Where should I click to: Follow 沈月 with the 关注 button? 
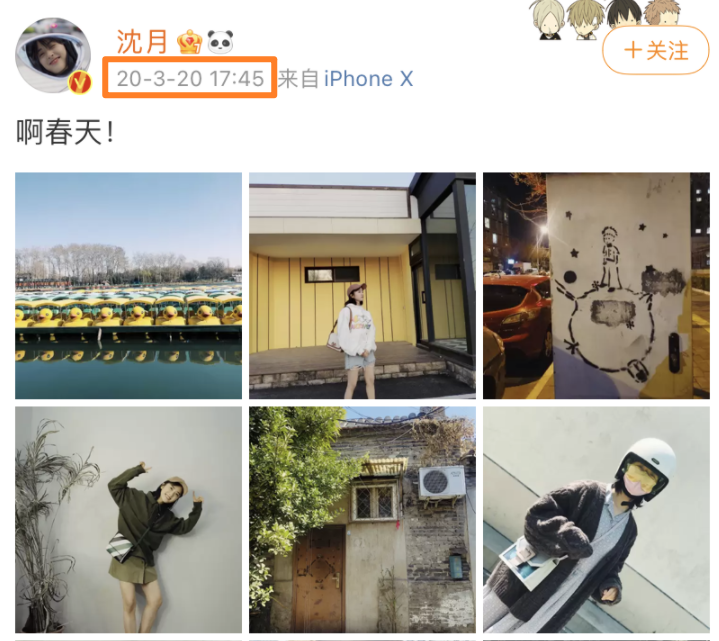tap(655, 50)
